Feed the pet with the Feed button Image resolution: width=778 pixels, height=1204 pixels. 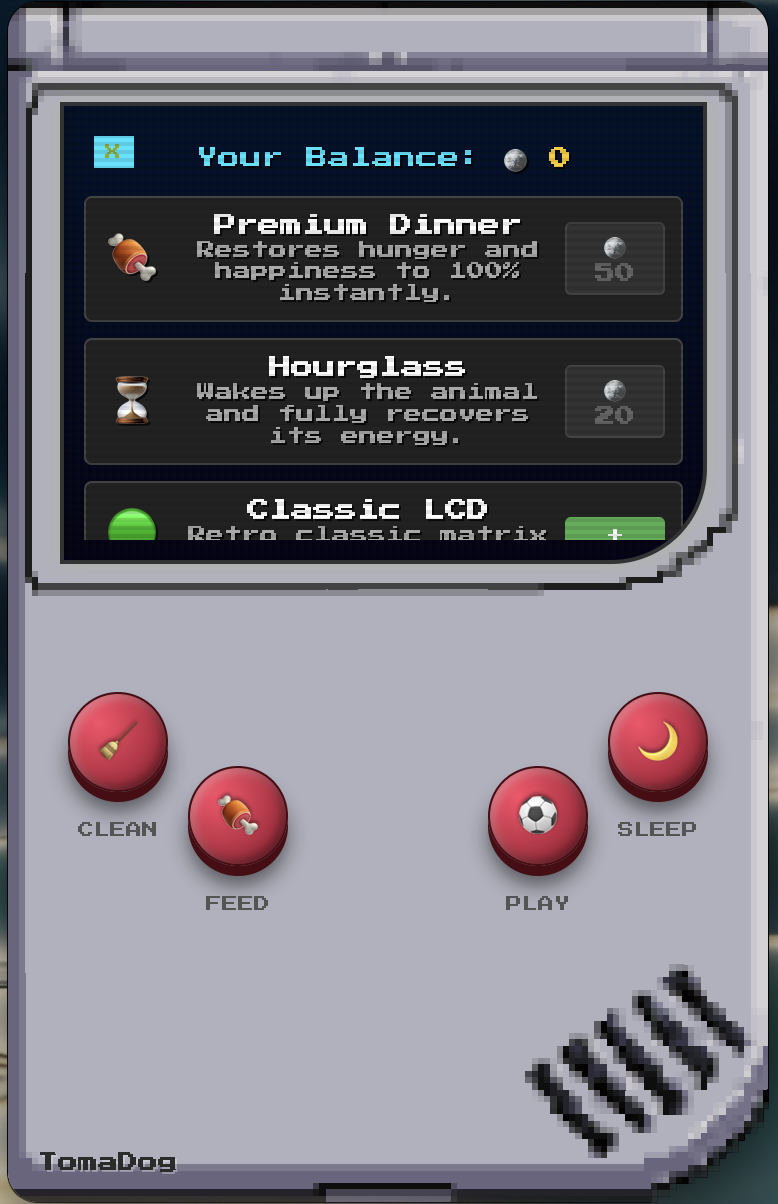pyautogui.click(x=238, y=815)
